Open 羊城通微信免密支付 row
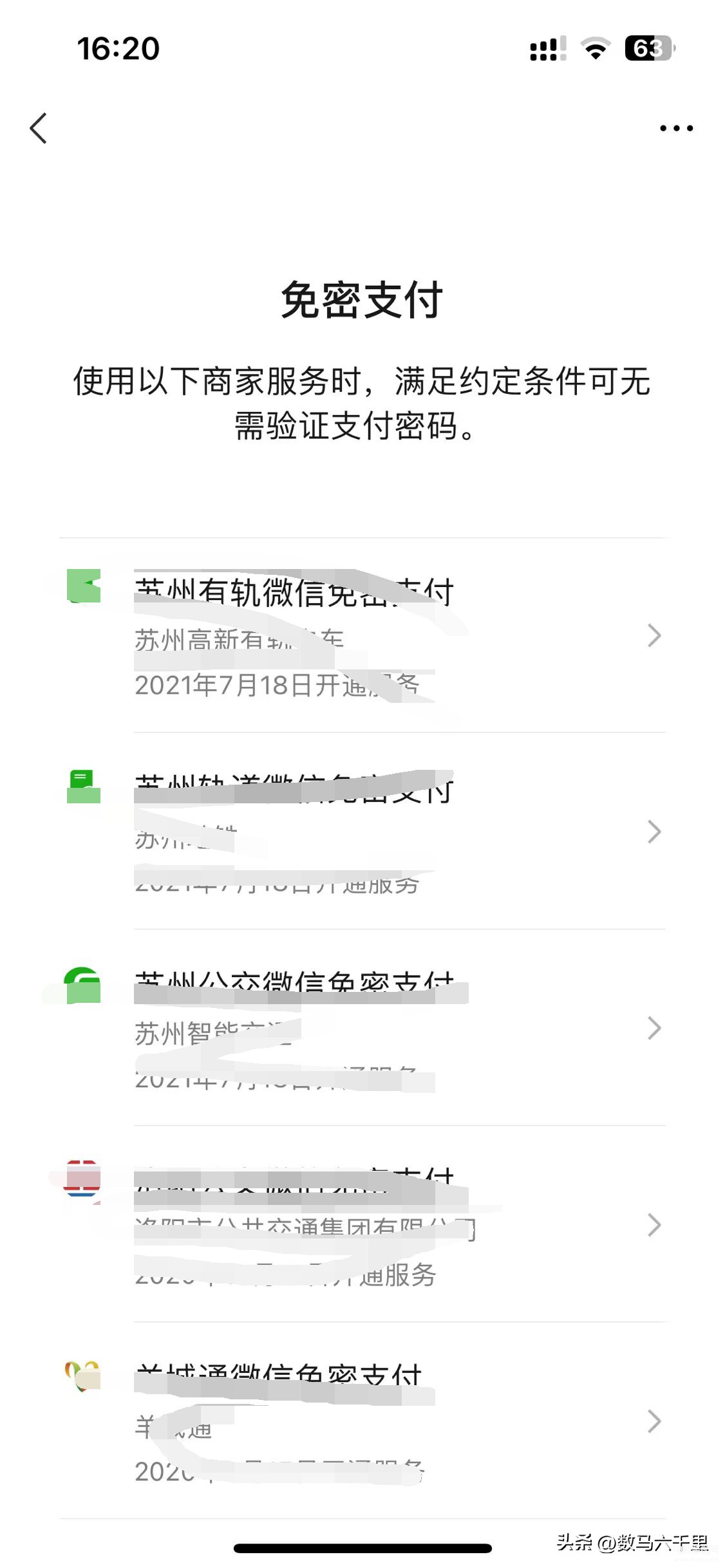This screenshot has width=725, height=1568. coord(362,1421)
